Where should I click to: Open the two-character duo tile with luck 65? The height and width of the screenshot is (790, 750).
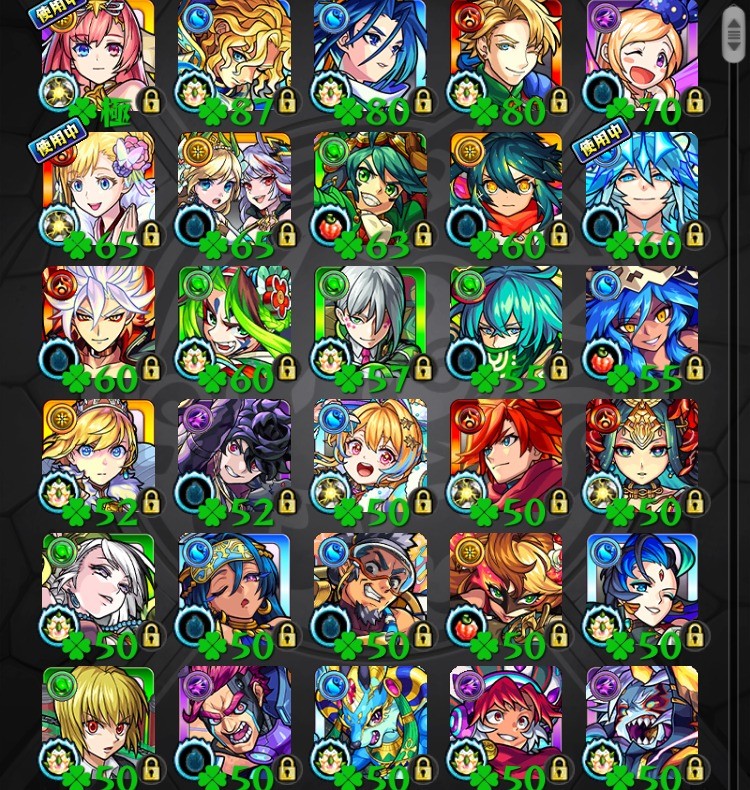[234, 188]
